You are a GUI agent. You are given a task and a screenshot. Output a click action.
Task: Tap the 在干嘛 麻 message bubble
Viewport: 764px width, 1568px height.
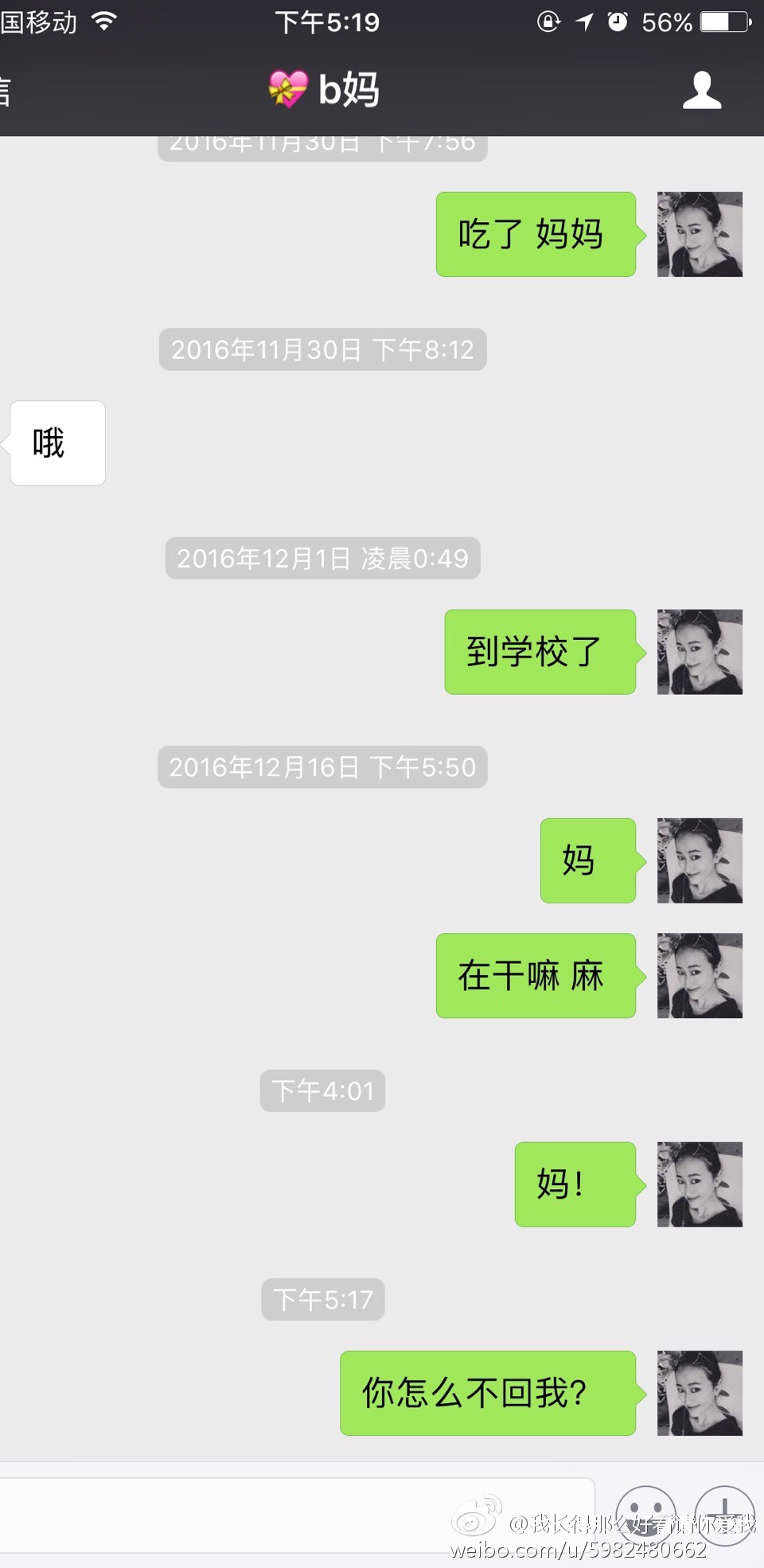[x=535, y=977]
